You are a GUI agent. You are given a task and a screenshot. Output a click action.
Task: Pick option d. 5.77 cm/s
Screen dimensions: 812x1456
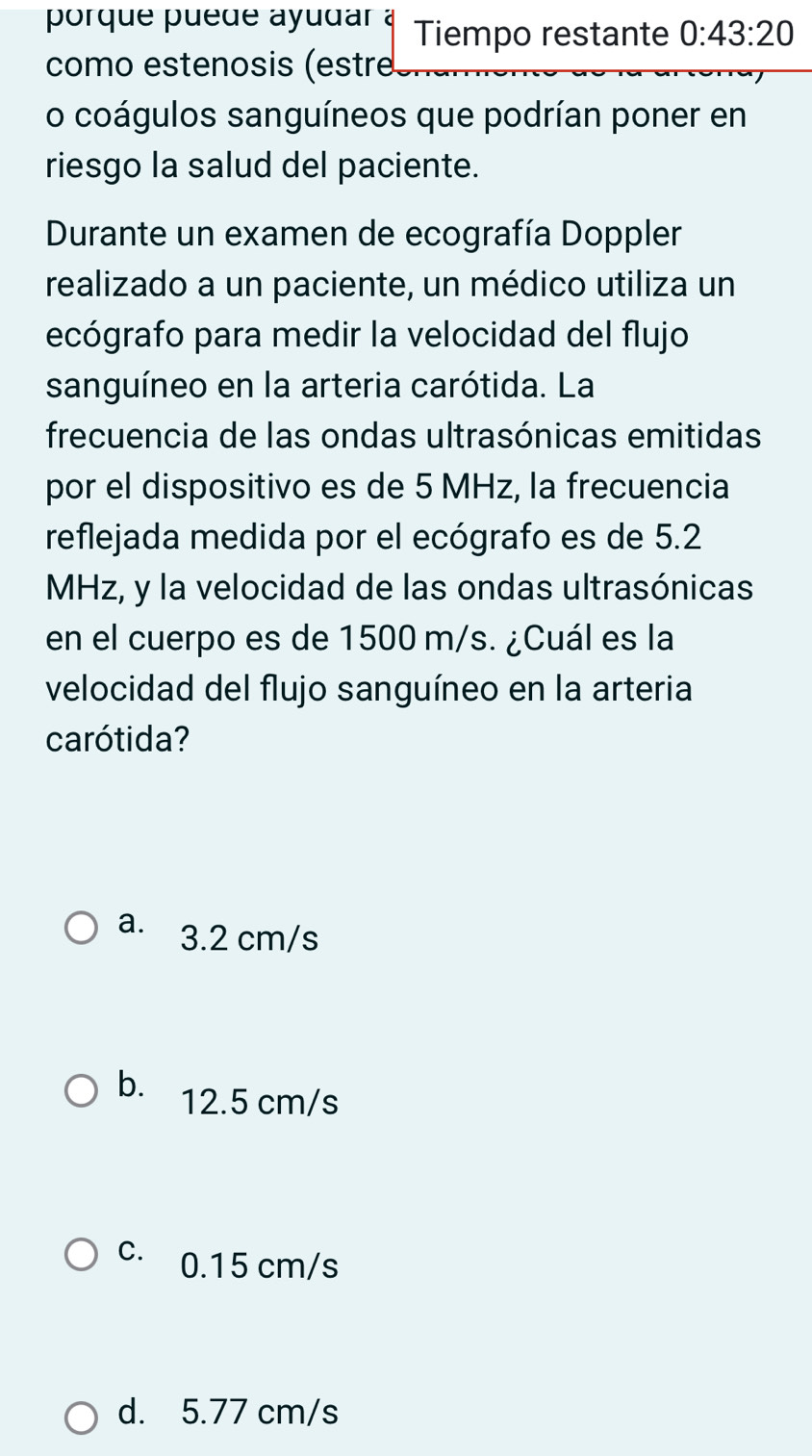tap(82, 1418)
